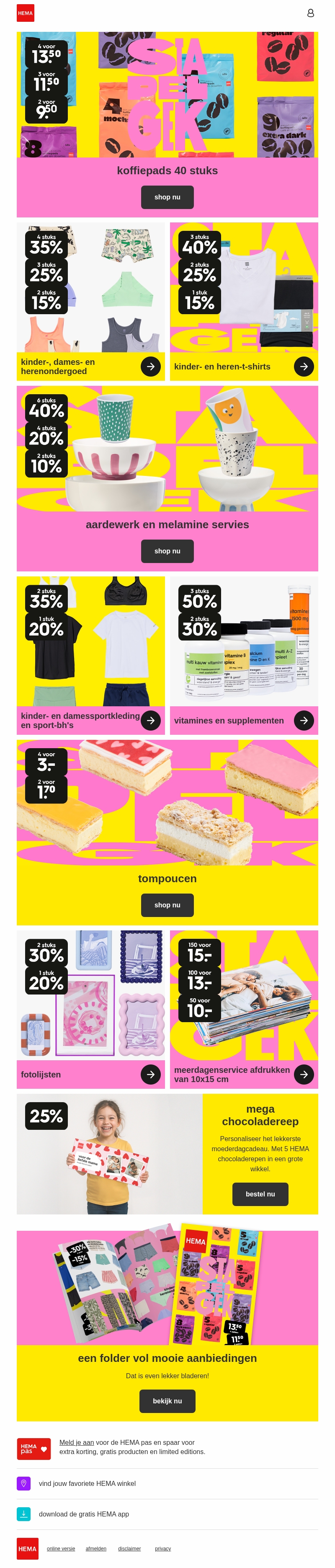Find your favorite HEMA winkel

pyautogui.click(x=87, y=1483)
